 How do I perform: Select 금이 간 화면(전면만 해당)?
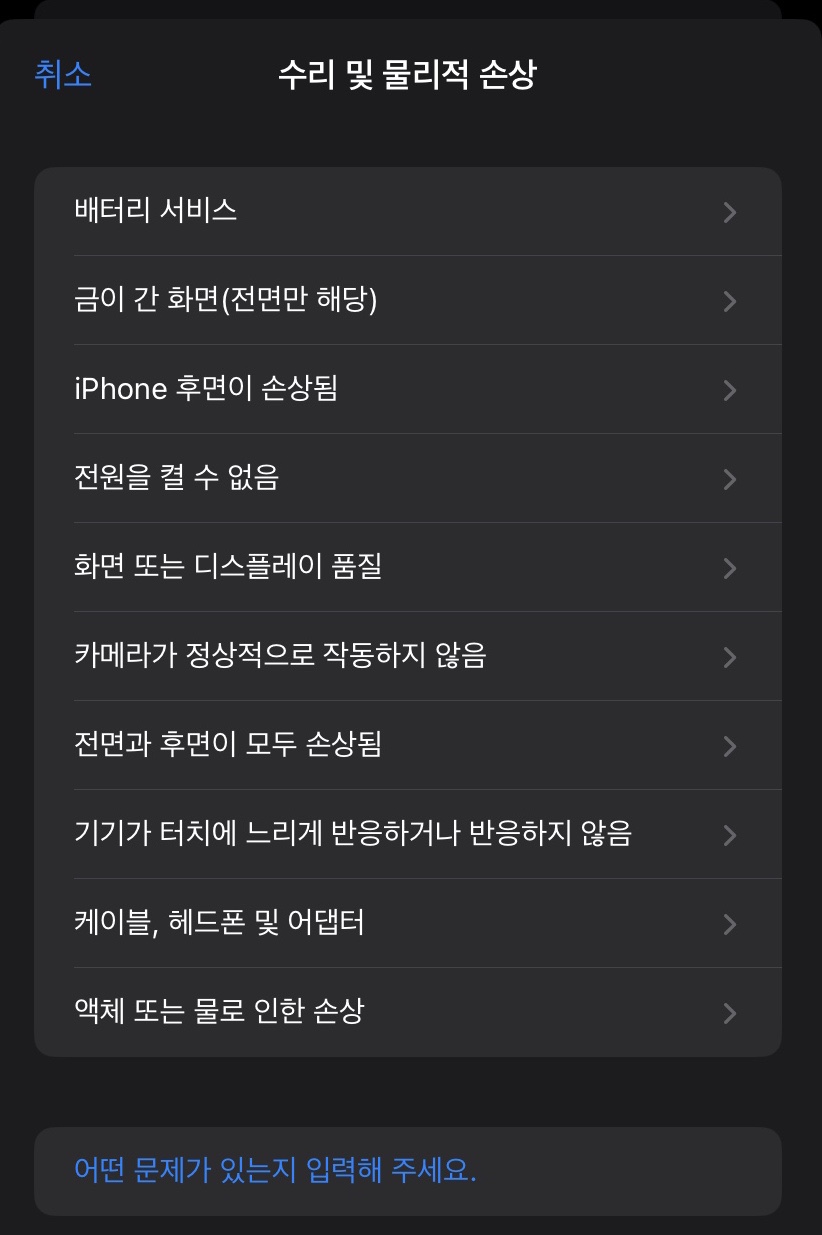407,300
